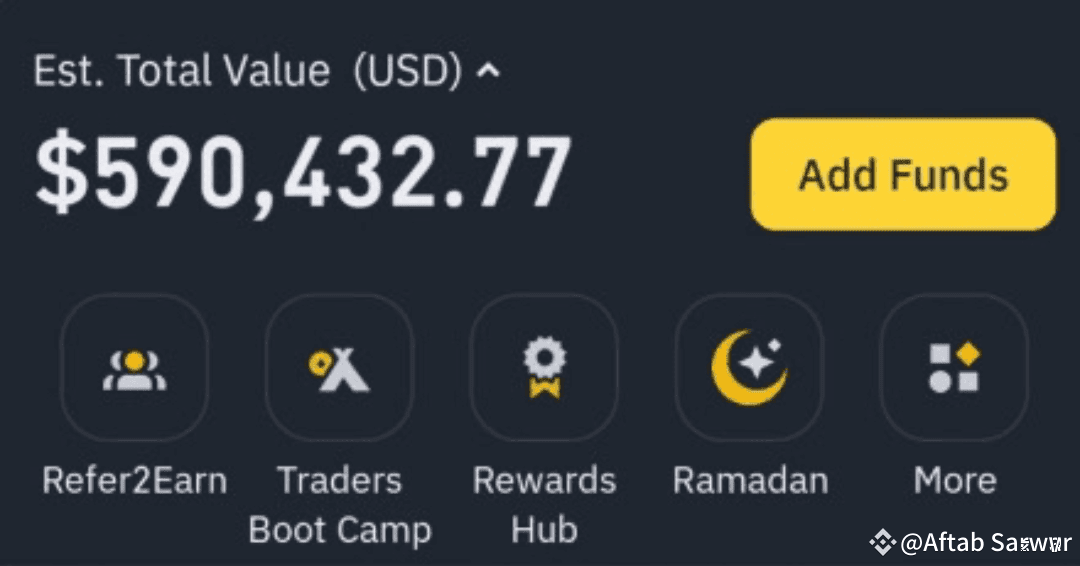Image resolution: width=1080 pixels, height=566 pixels.
Task: Show More services
Action: click(x=953, y=369)
